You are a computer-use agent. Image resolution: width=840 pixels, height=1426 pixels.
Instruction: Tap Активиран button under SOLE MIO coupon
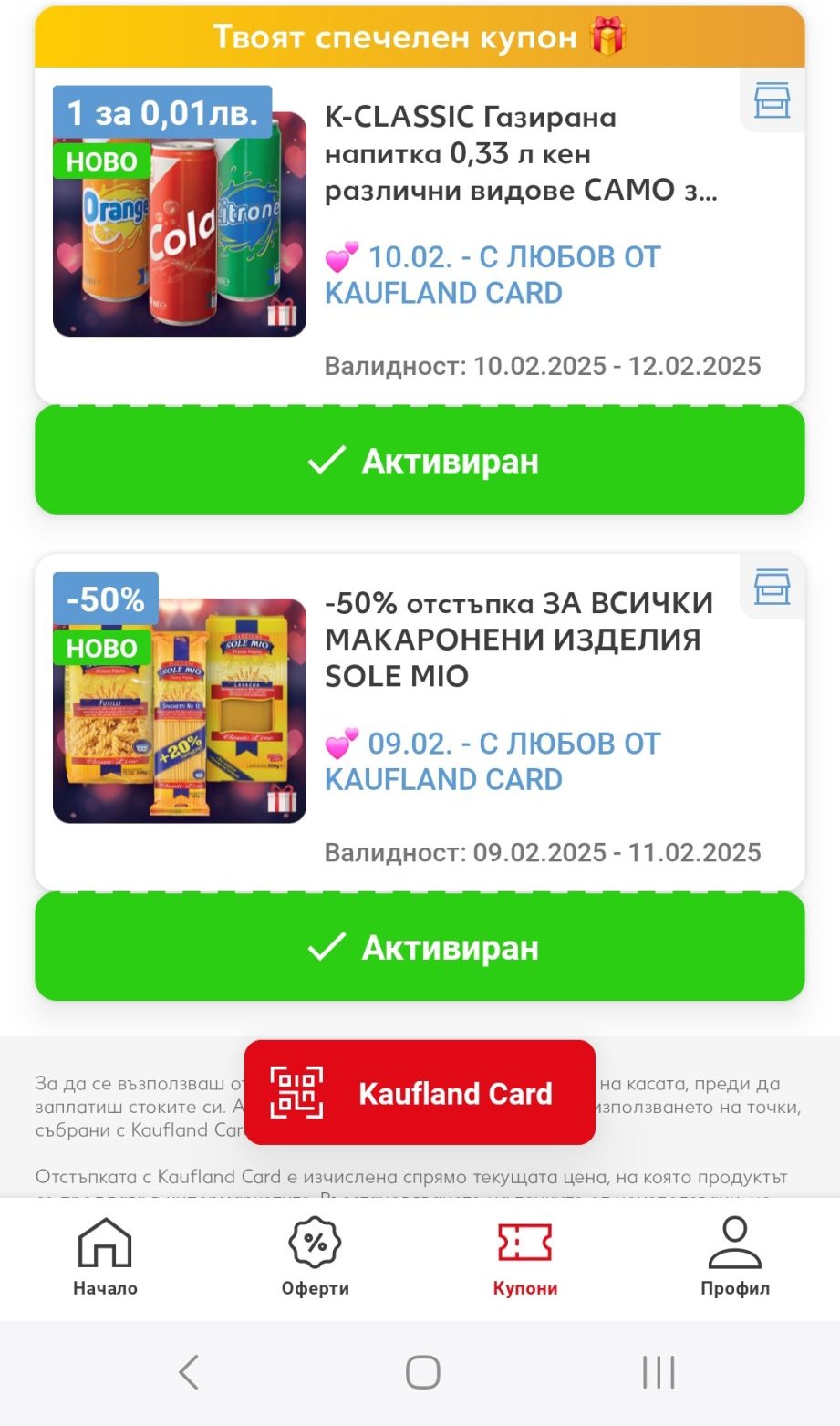pos(420,946)
